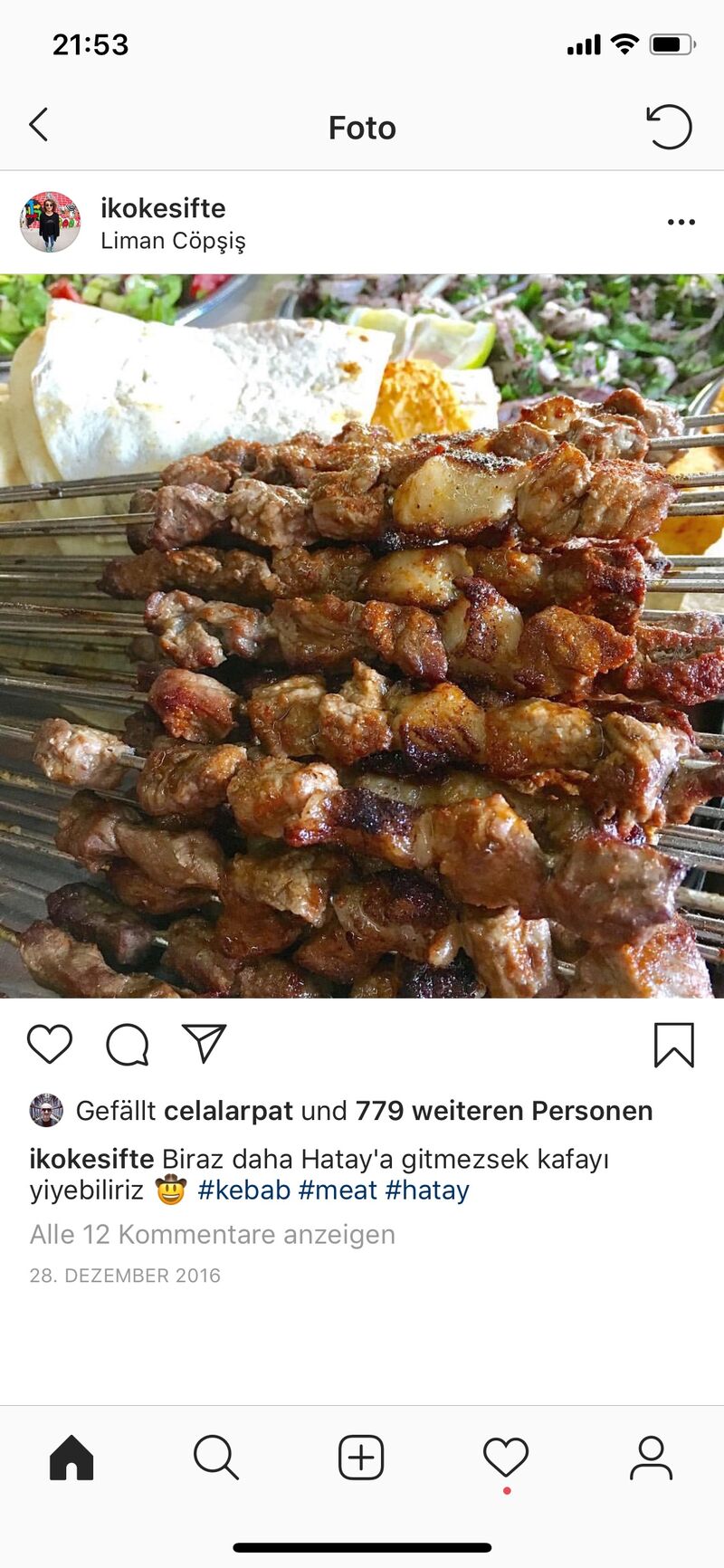Open the post's three-dot options menu
The width and height of the screenshot is (724, 1568).
(681, 222)
